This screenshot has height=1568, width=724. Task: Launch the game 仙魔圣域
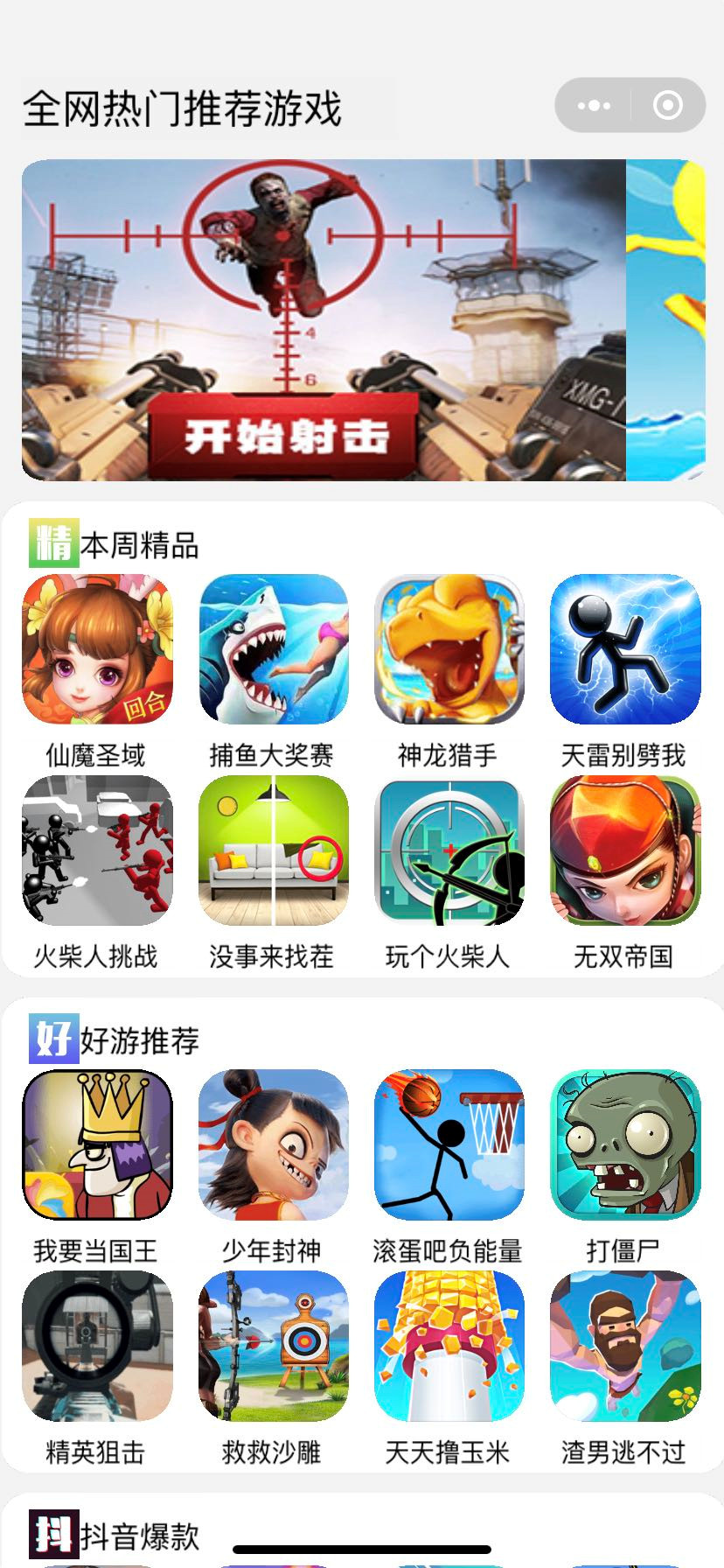point(97,649)
